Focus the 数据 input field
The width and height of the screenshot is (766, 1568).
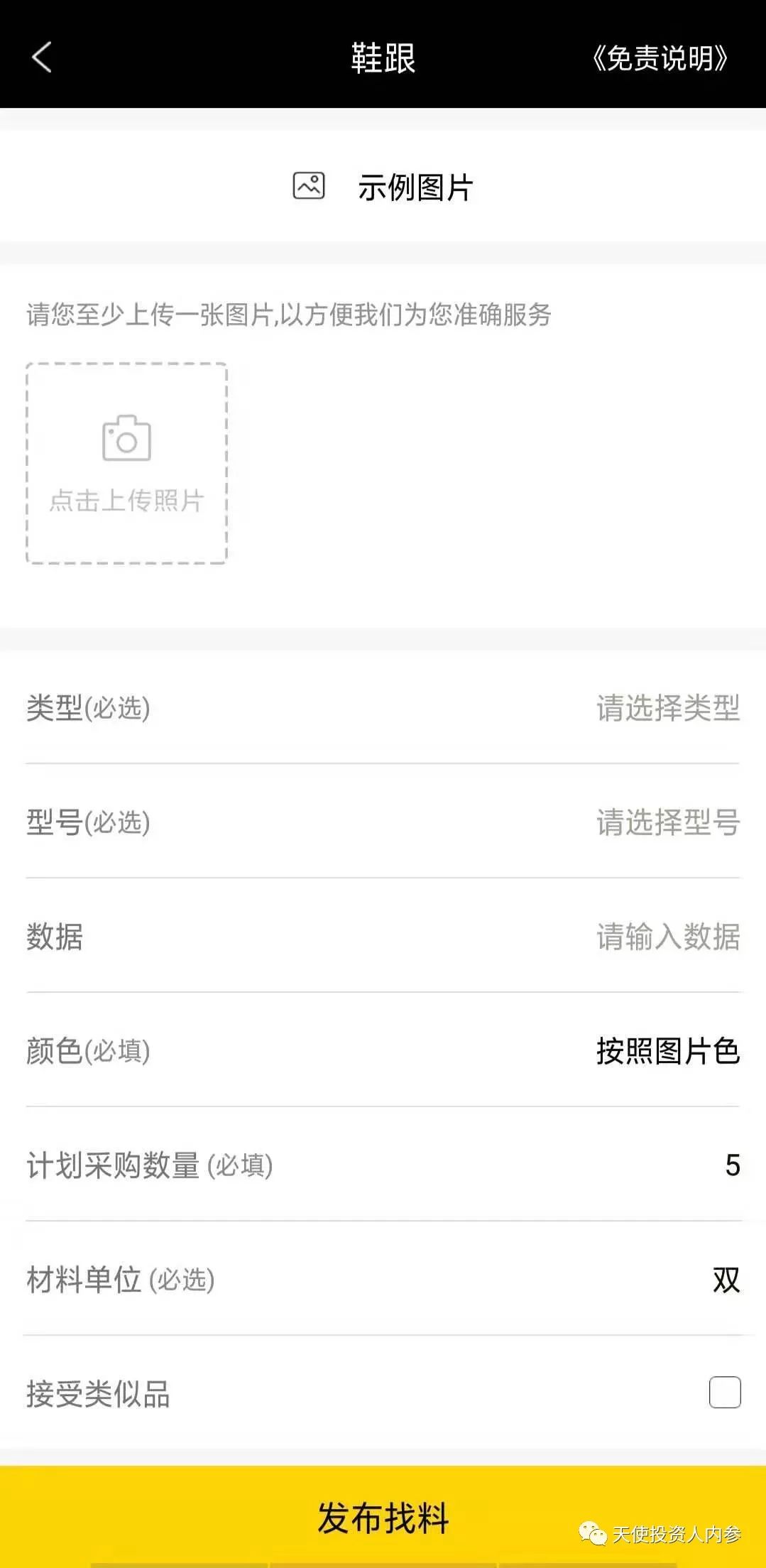[667, 937]
